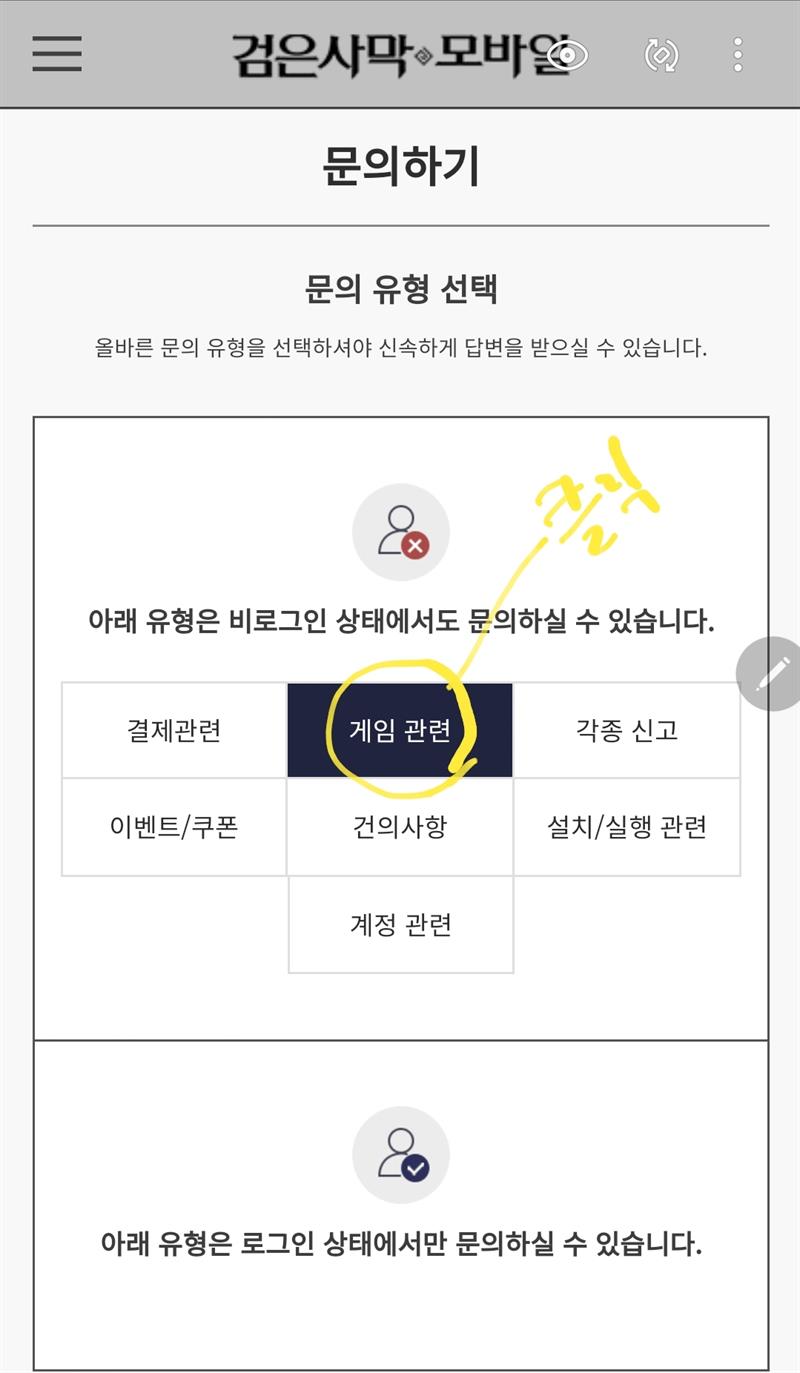Viewport: 800px width, 1373px height.
Task: Select 계정 관련 inquiry type
Action: pos(400,924)
